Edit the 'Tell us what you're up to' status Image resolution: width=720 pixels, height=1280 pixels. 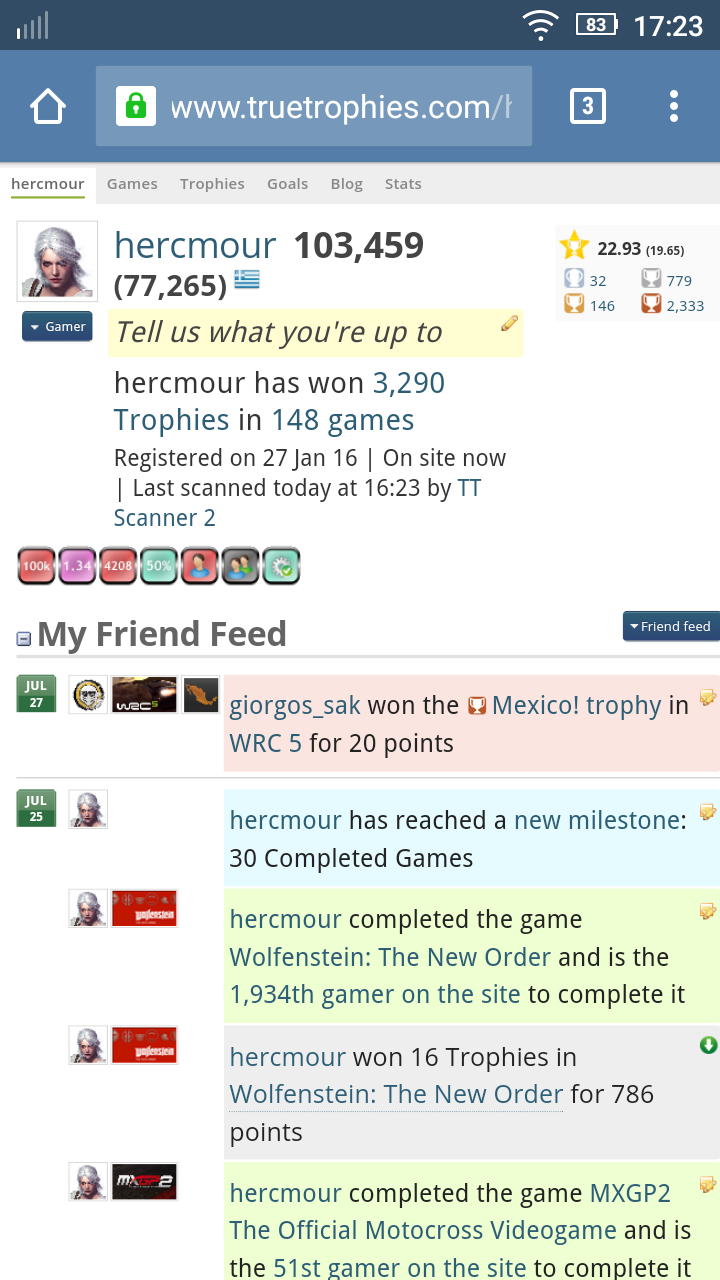click(315, 333)
